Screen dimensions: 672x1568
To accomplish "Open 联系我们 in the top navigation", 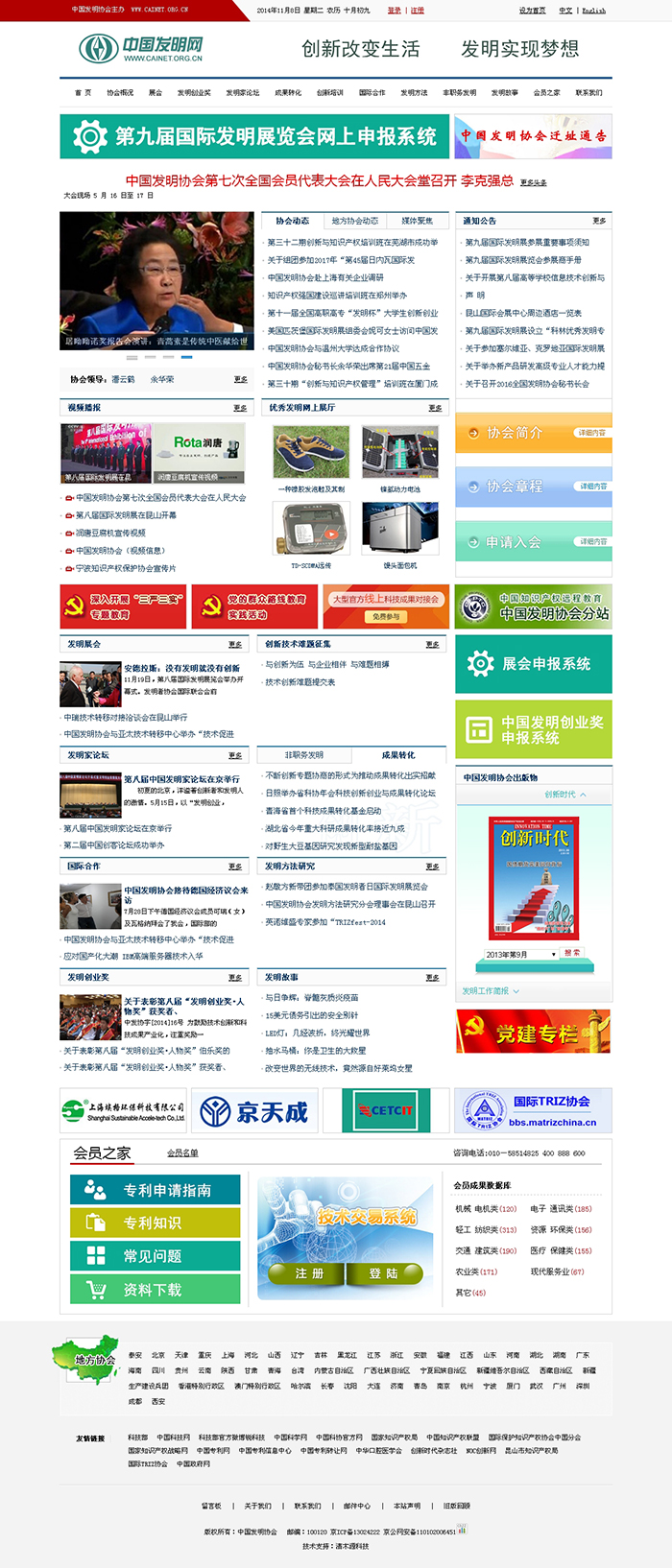I will [x=589, y=93].
